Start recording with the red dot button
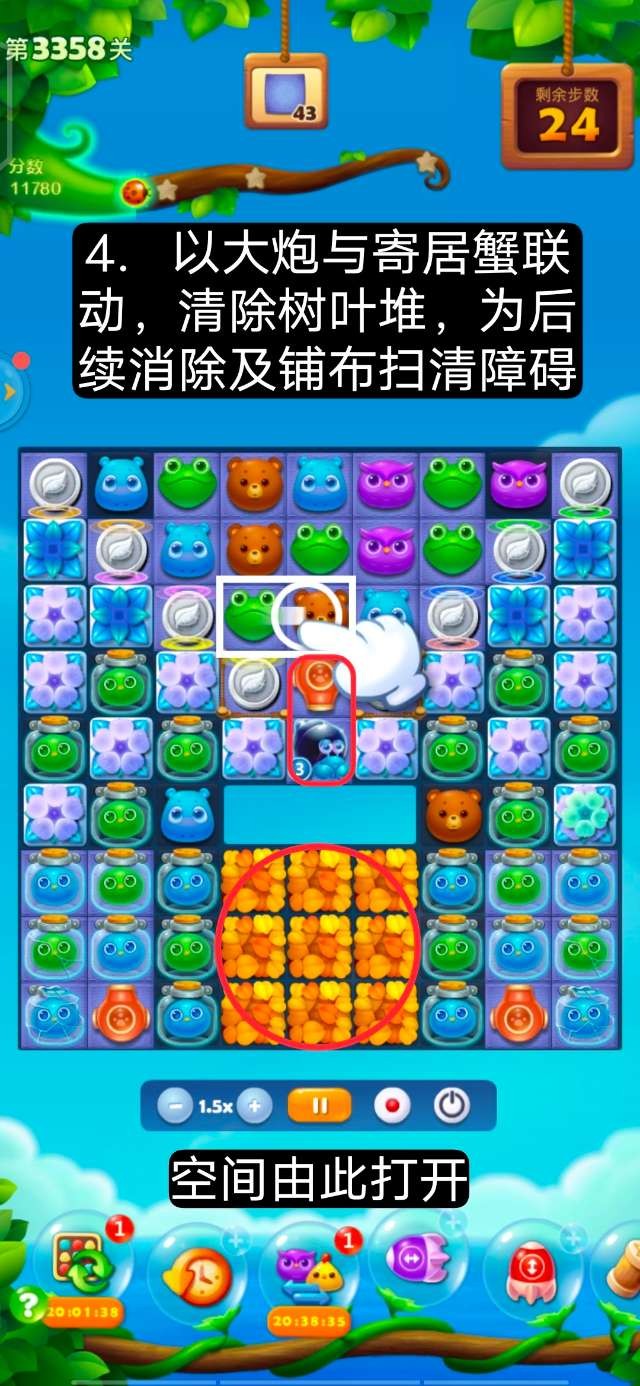The image size is (640, 1386). [x=392, y=1106]
